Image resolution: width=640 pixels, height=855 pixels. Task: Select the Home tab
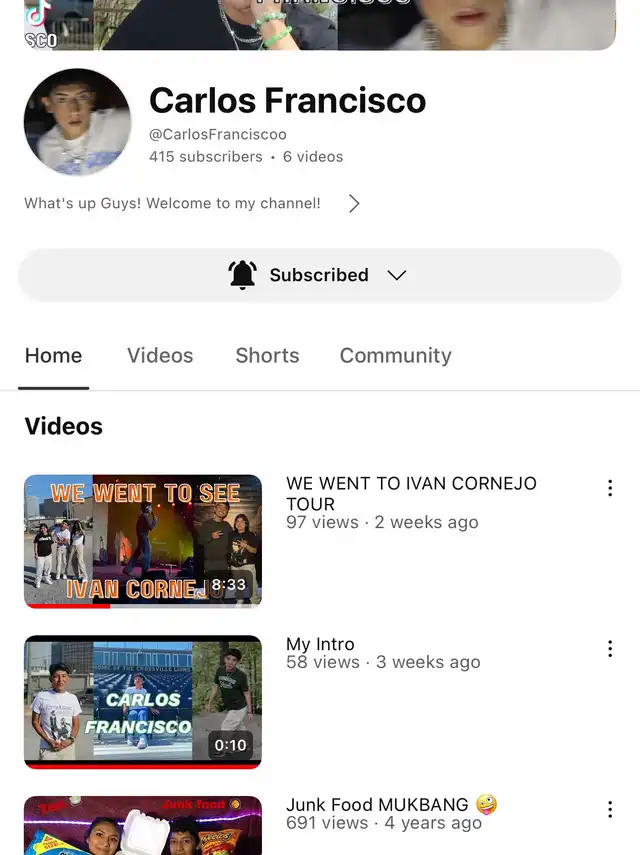coord(53,356)
